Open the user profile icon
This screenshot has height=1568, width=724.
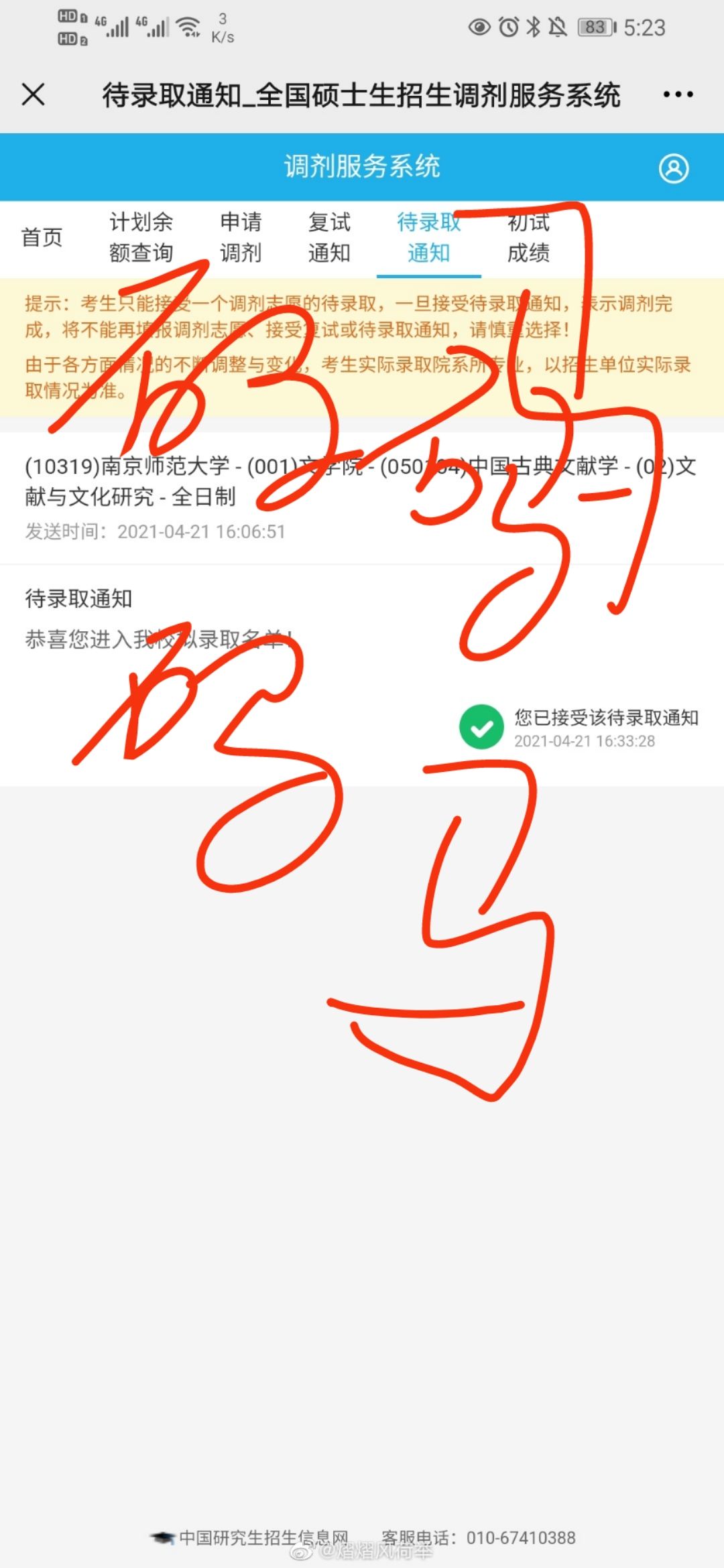pyautogui.click(x=674, y=168)
